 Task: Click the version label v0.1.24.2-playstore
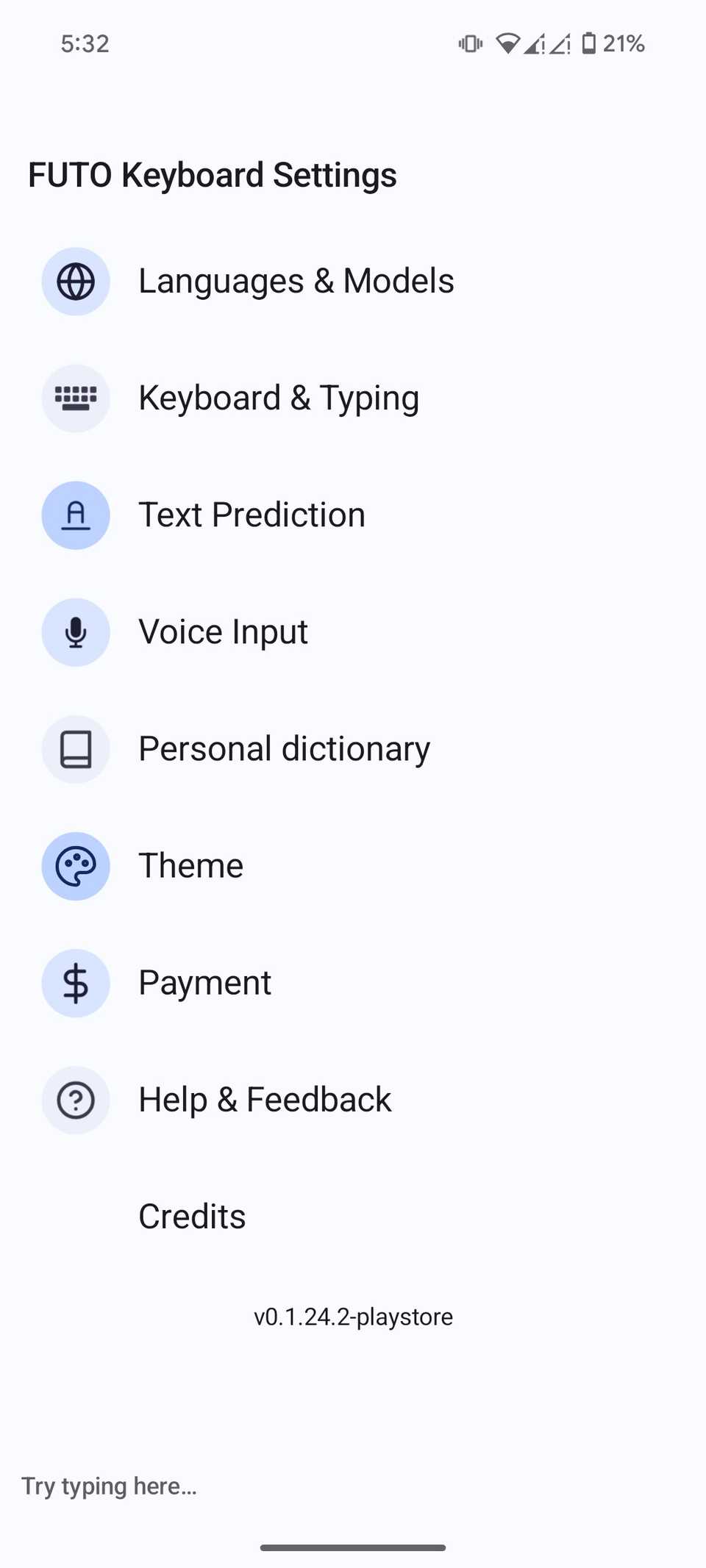point(353,1316)
